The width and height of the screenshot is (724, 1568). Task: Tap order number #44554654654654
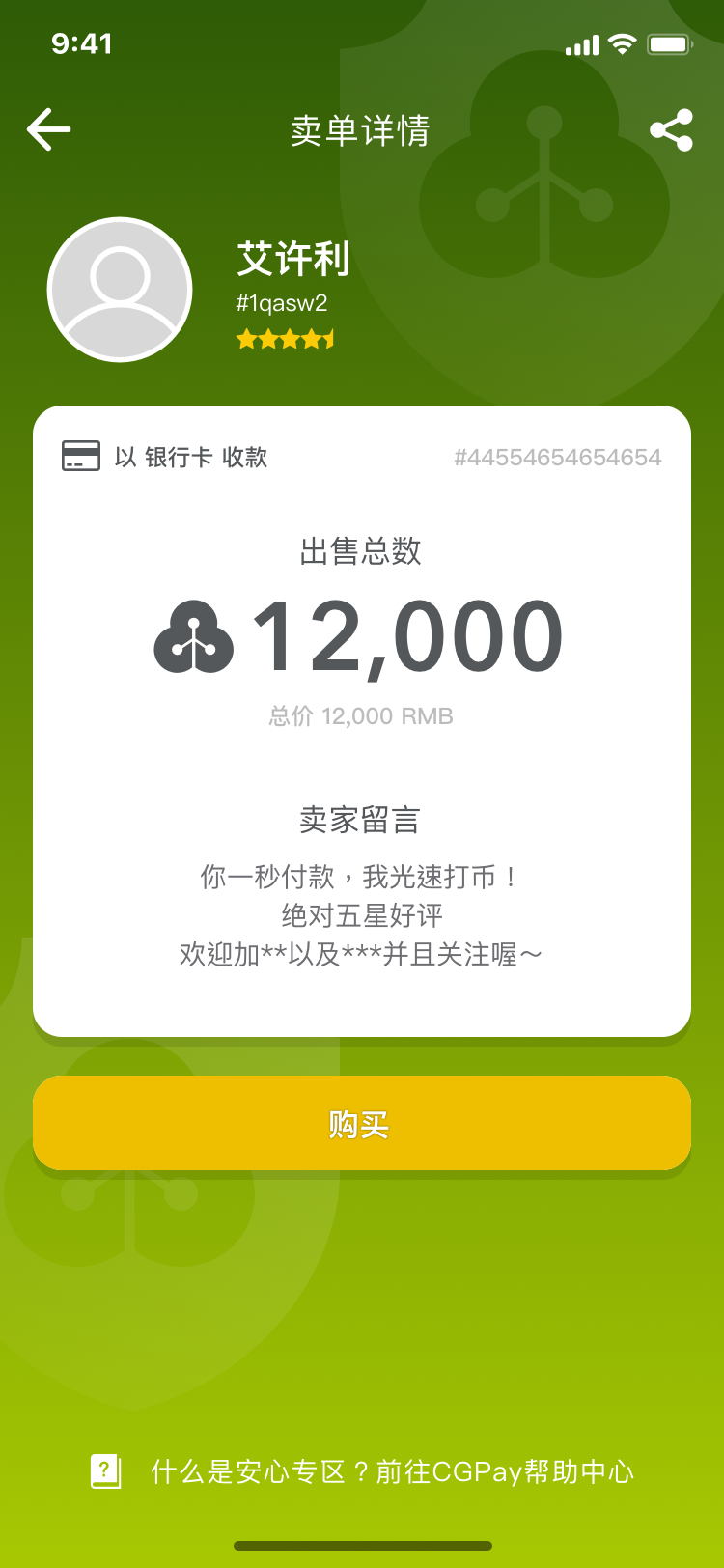point(558,458)
